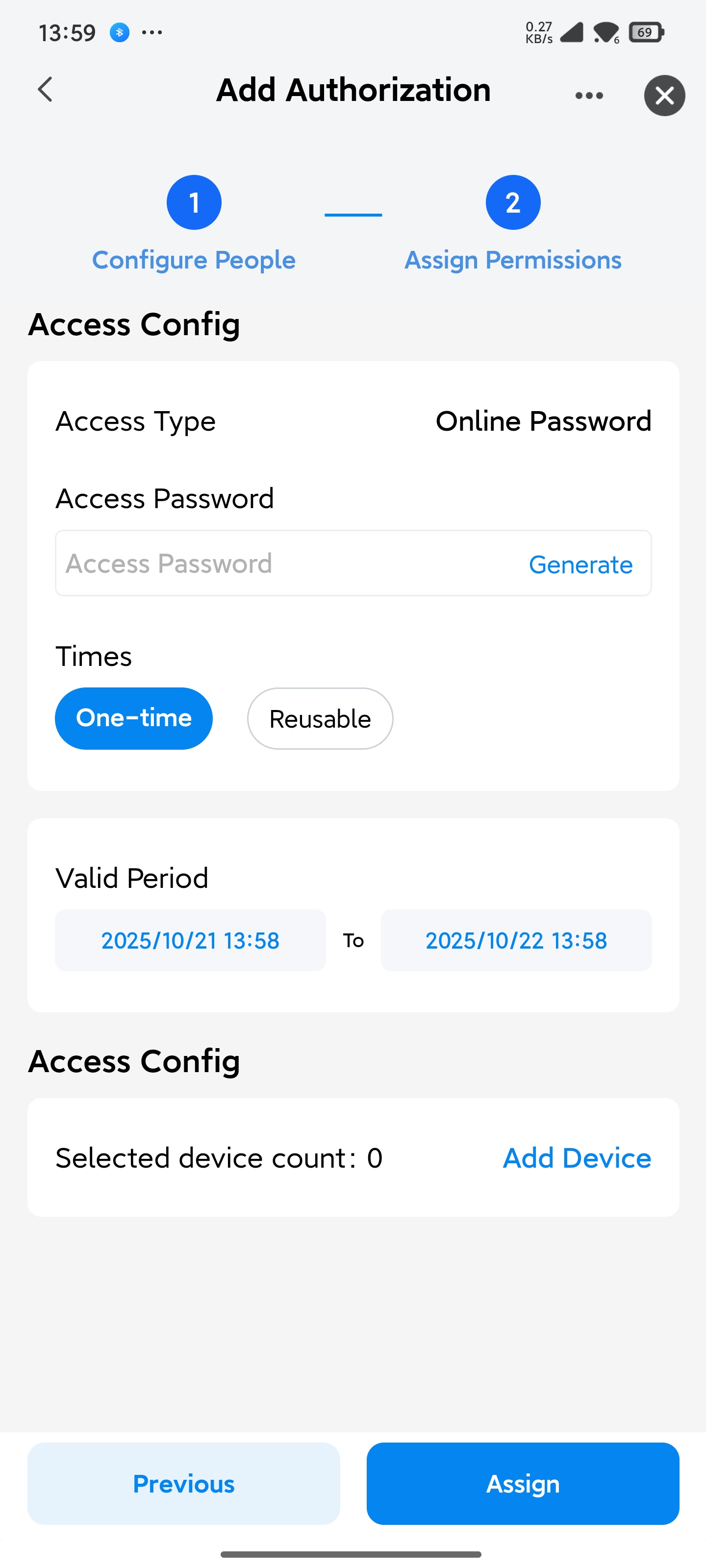
Task: Open the more options menu
Action: (588, 95)
